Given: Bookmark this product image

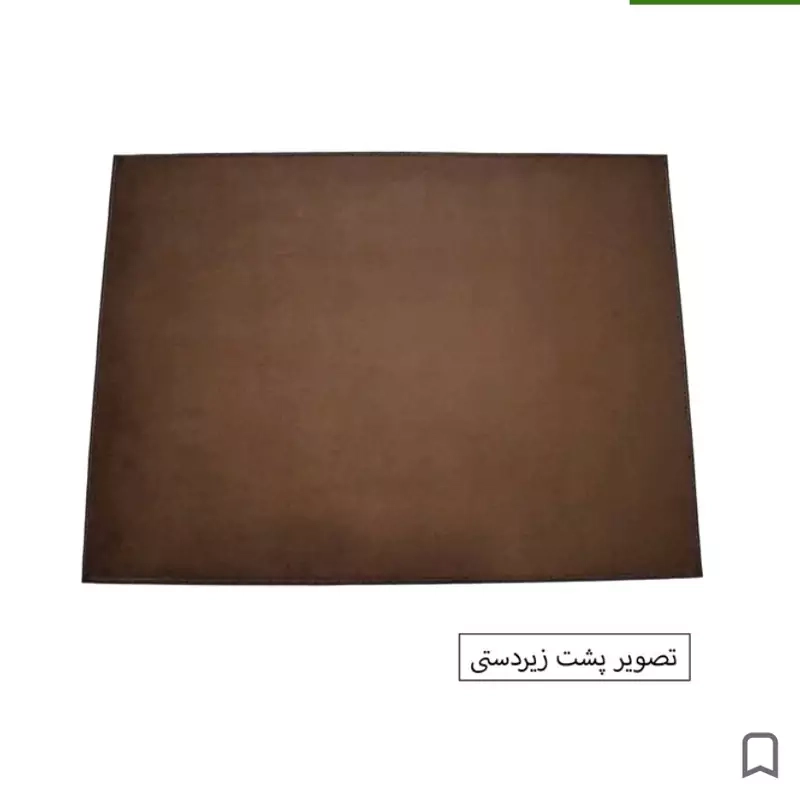Looking at the screenshot, I should (759, 754).
